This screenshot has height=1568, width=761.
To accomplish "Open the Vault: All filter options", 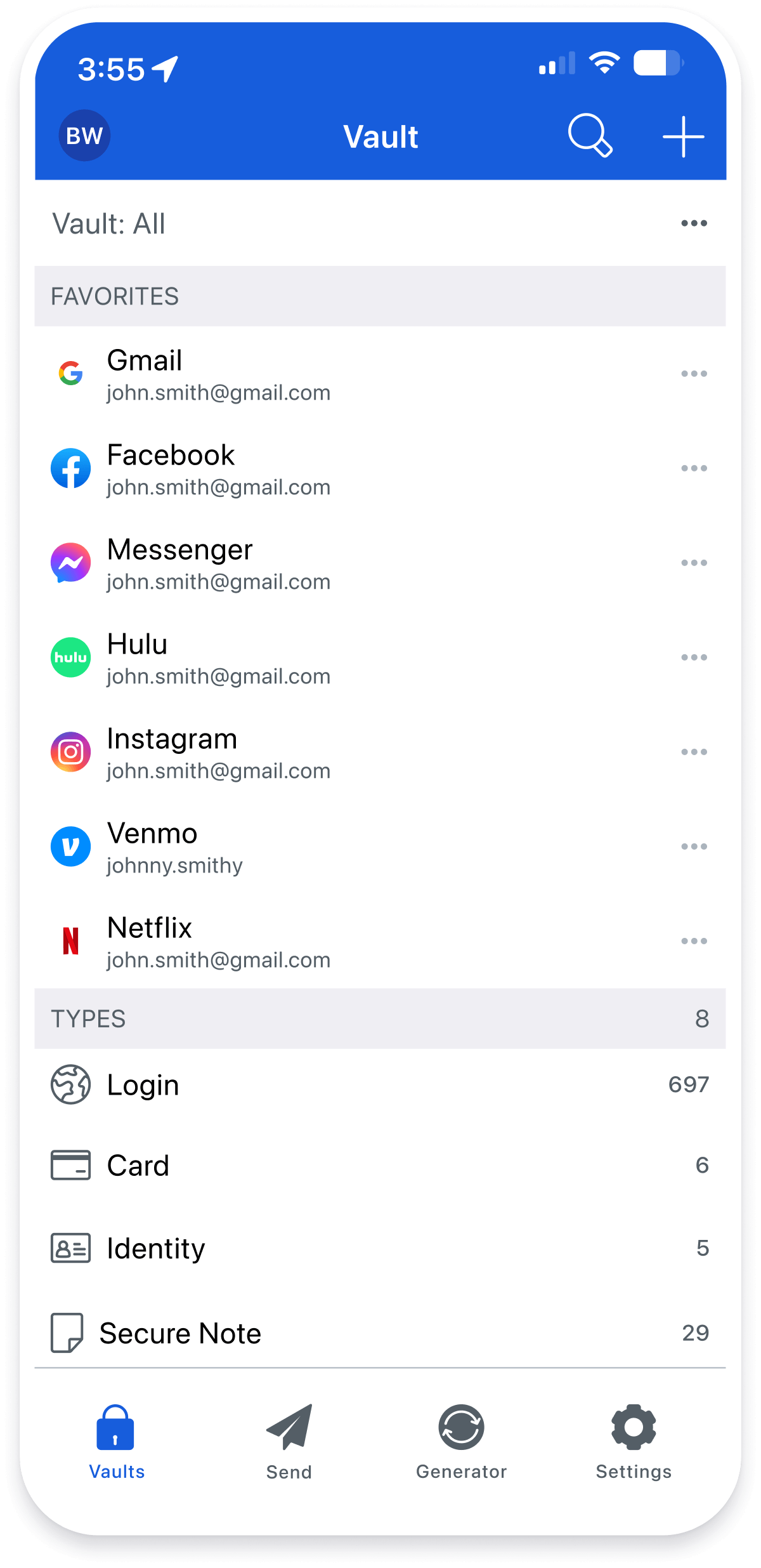I will pos(694,223).
